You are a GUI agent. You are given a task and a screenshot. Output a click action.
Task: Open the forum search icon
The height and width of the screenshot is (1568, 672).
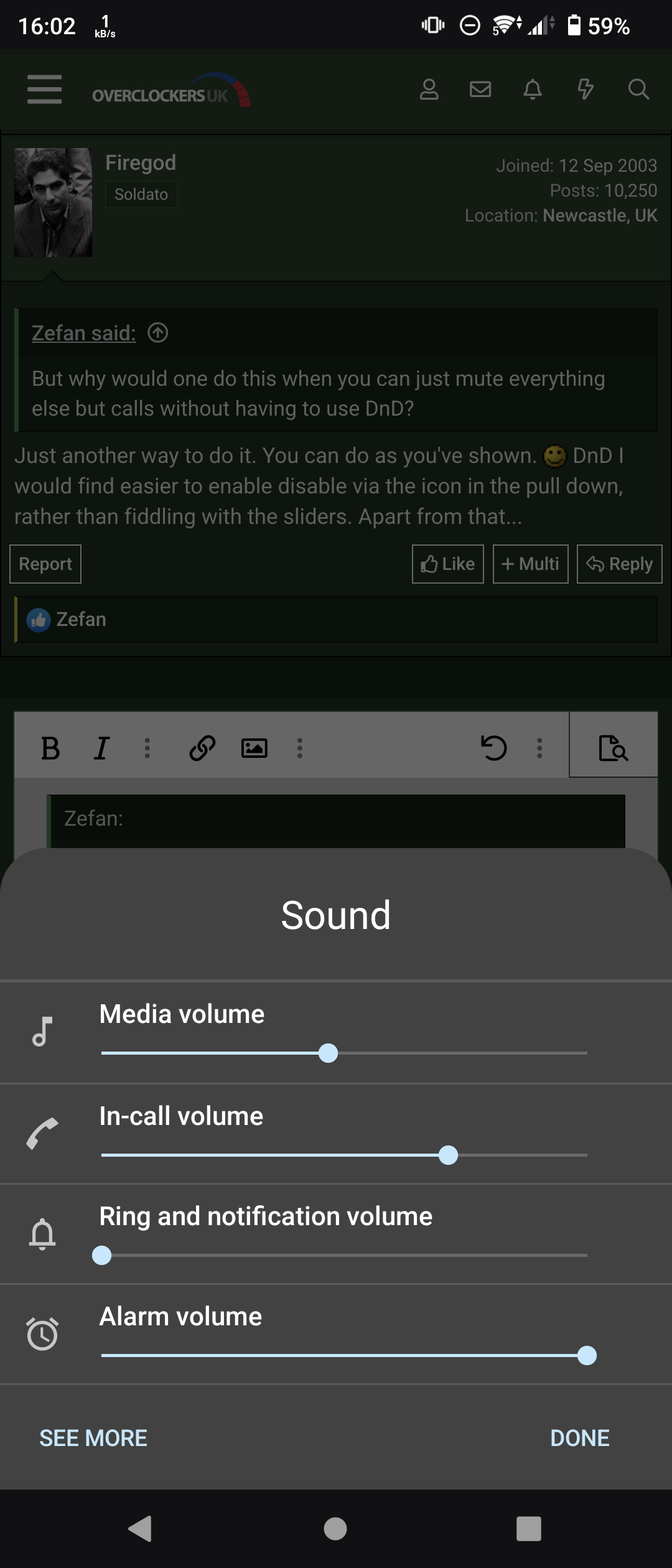(638, 90)
